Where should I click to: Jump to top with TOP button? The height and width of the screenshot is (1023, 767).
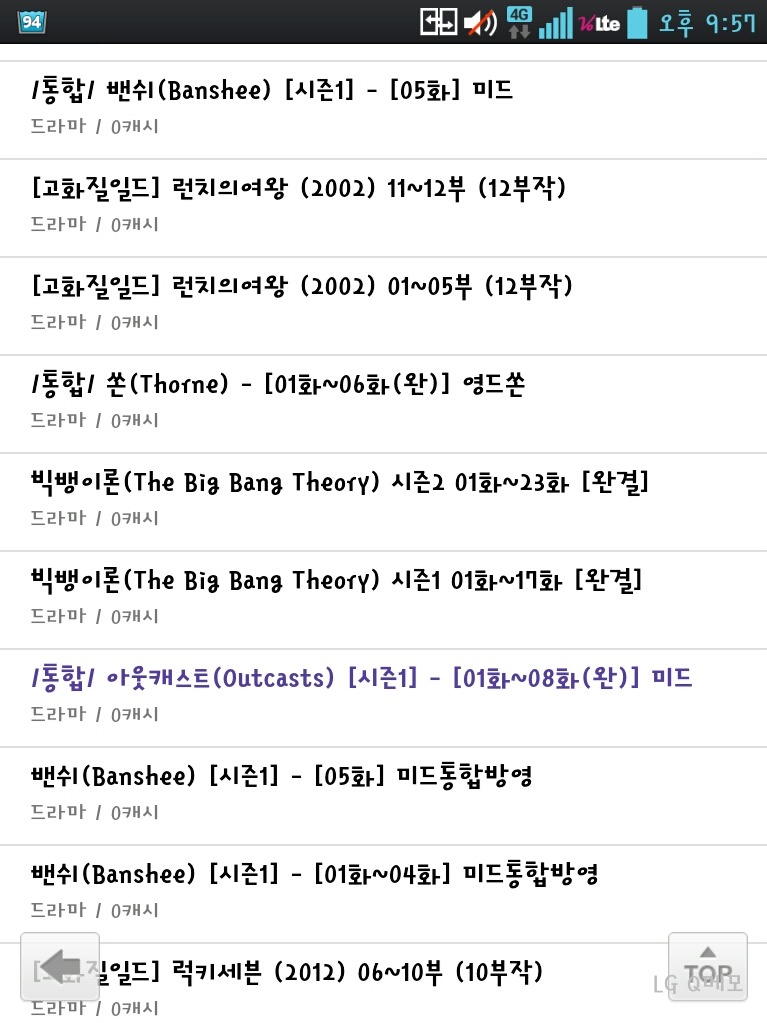pos(707,966)
